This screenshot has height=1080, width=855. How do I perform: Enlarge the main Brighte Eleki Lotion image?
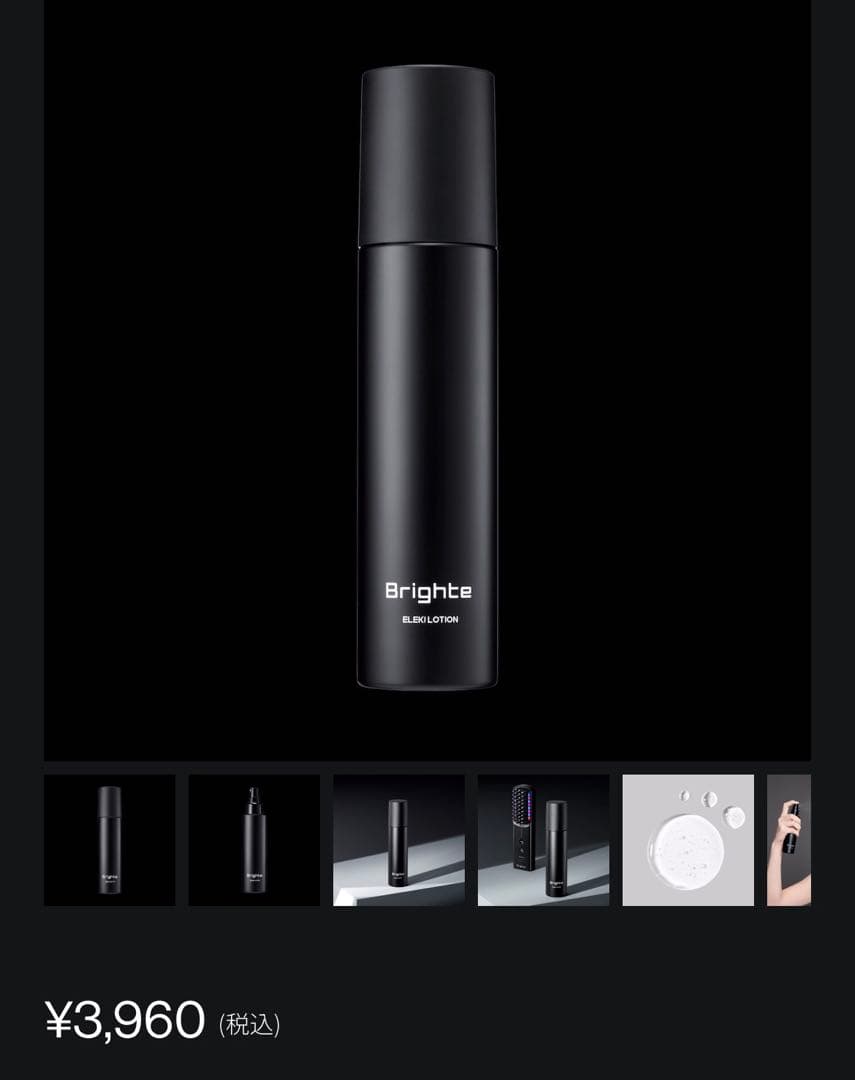(x=427, y=380)
